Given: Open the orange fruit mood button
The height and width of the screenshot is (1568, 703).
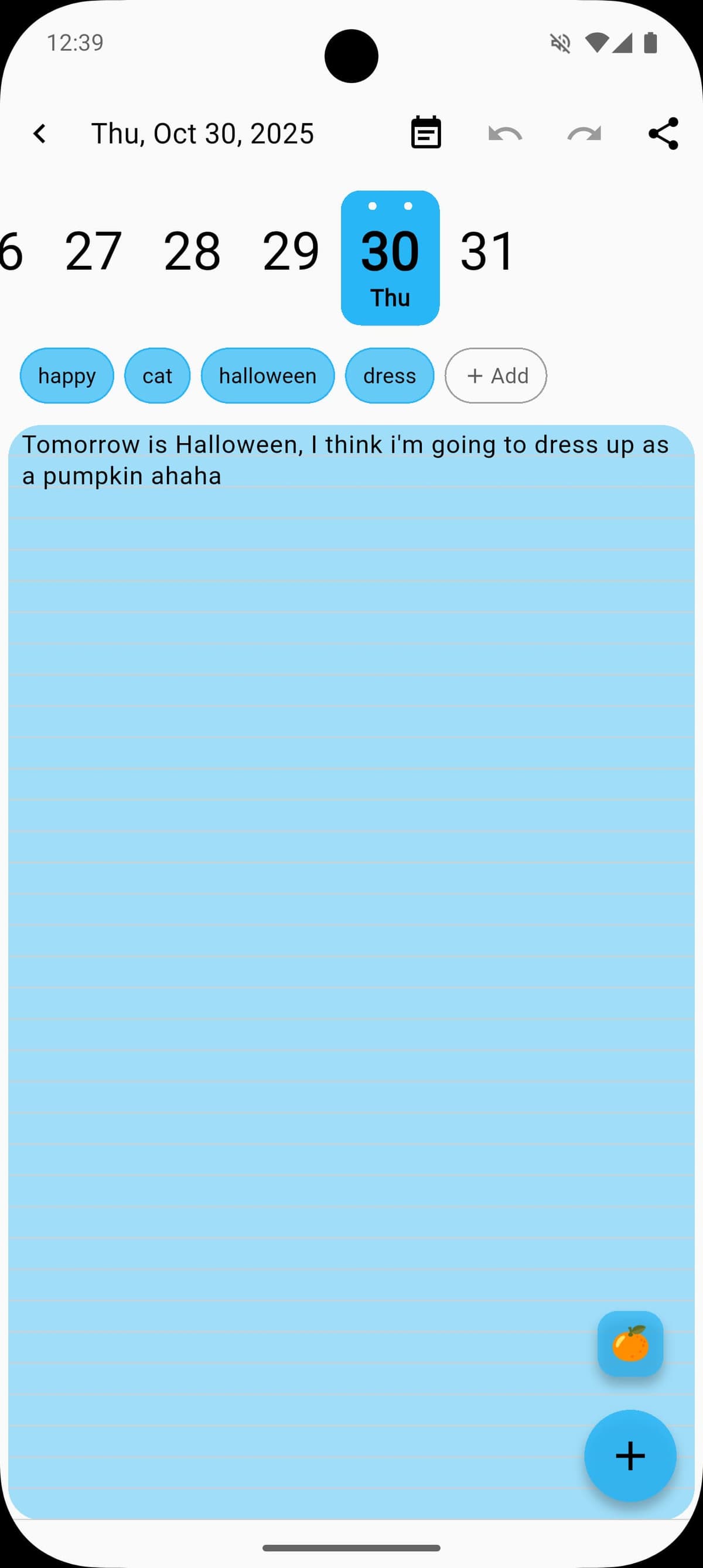Looking at the screenshot, I should [630, 1343].
